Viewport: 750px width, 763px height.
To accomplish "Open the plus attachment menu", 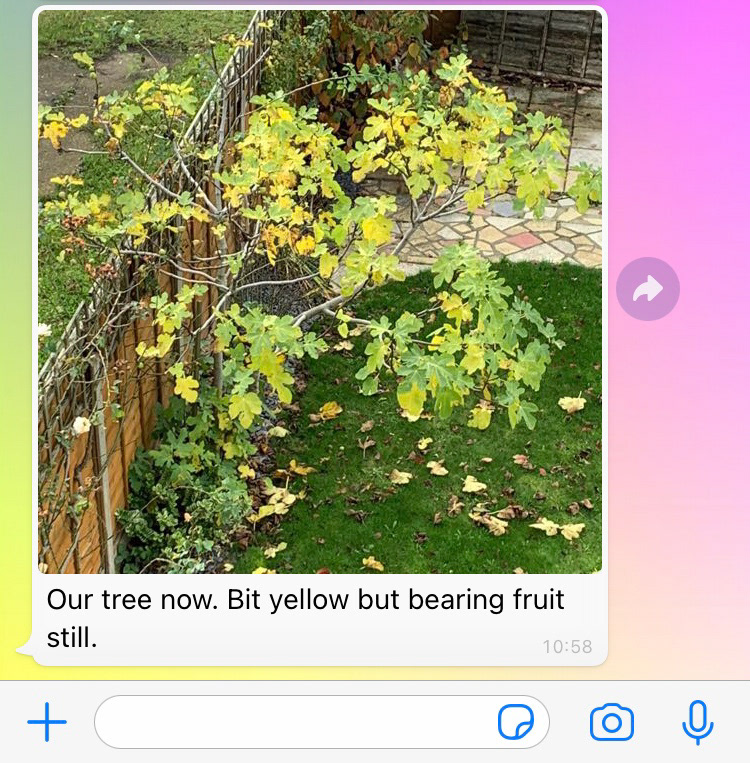I will [47, 722].
